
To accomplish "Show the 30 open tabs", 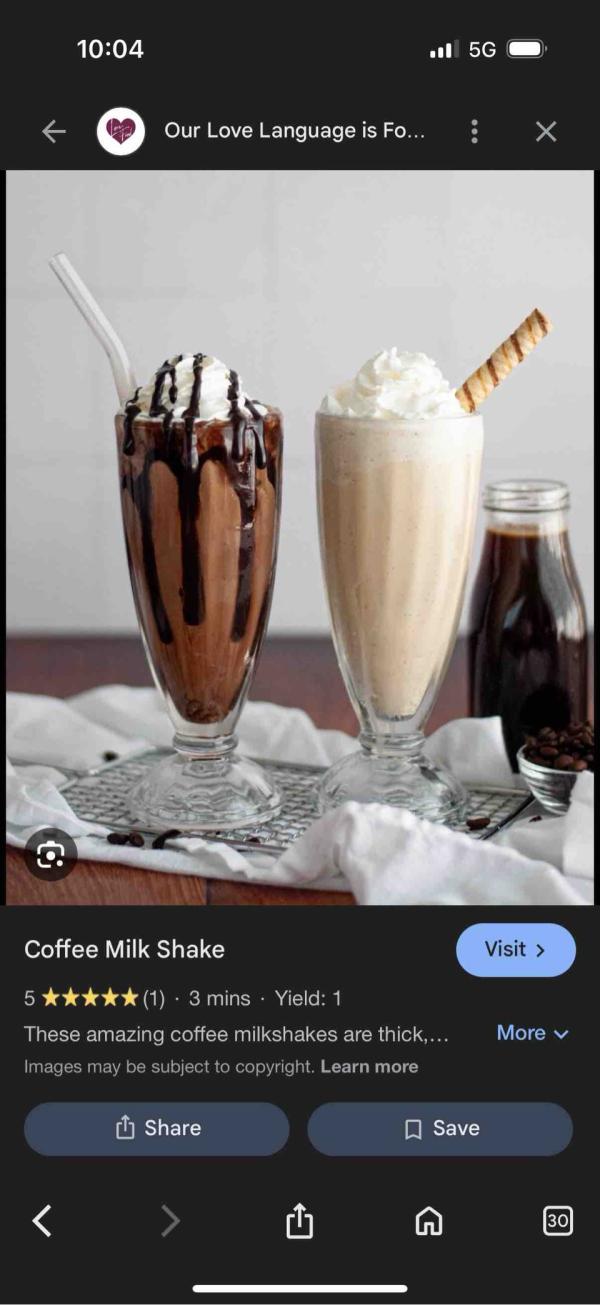I will click(x=557, y=1220).
